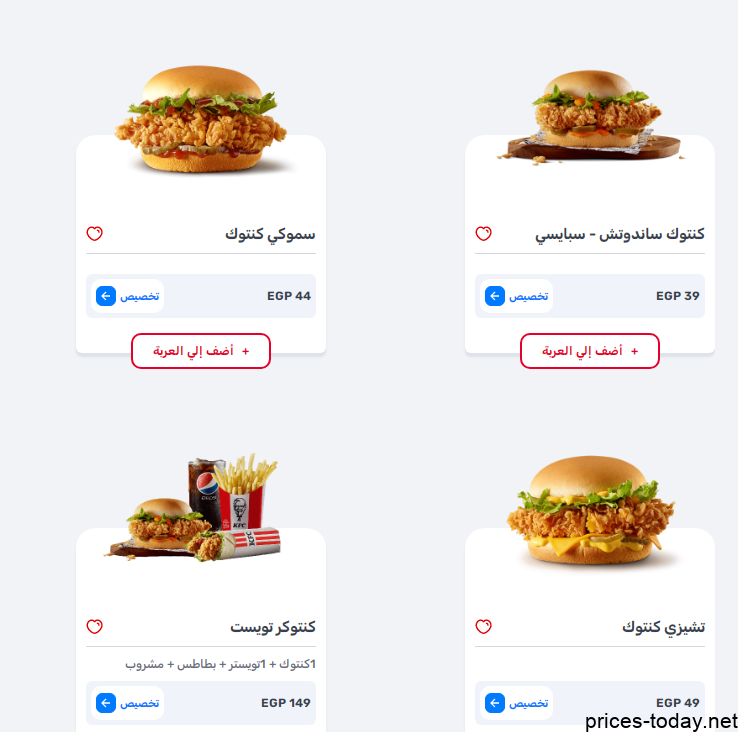Favorite كنتوك ساندوتش - سبايسي item
This screenshot has height=732, width=738.
(x=483, y=234)
